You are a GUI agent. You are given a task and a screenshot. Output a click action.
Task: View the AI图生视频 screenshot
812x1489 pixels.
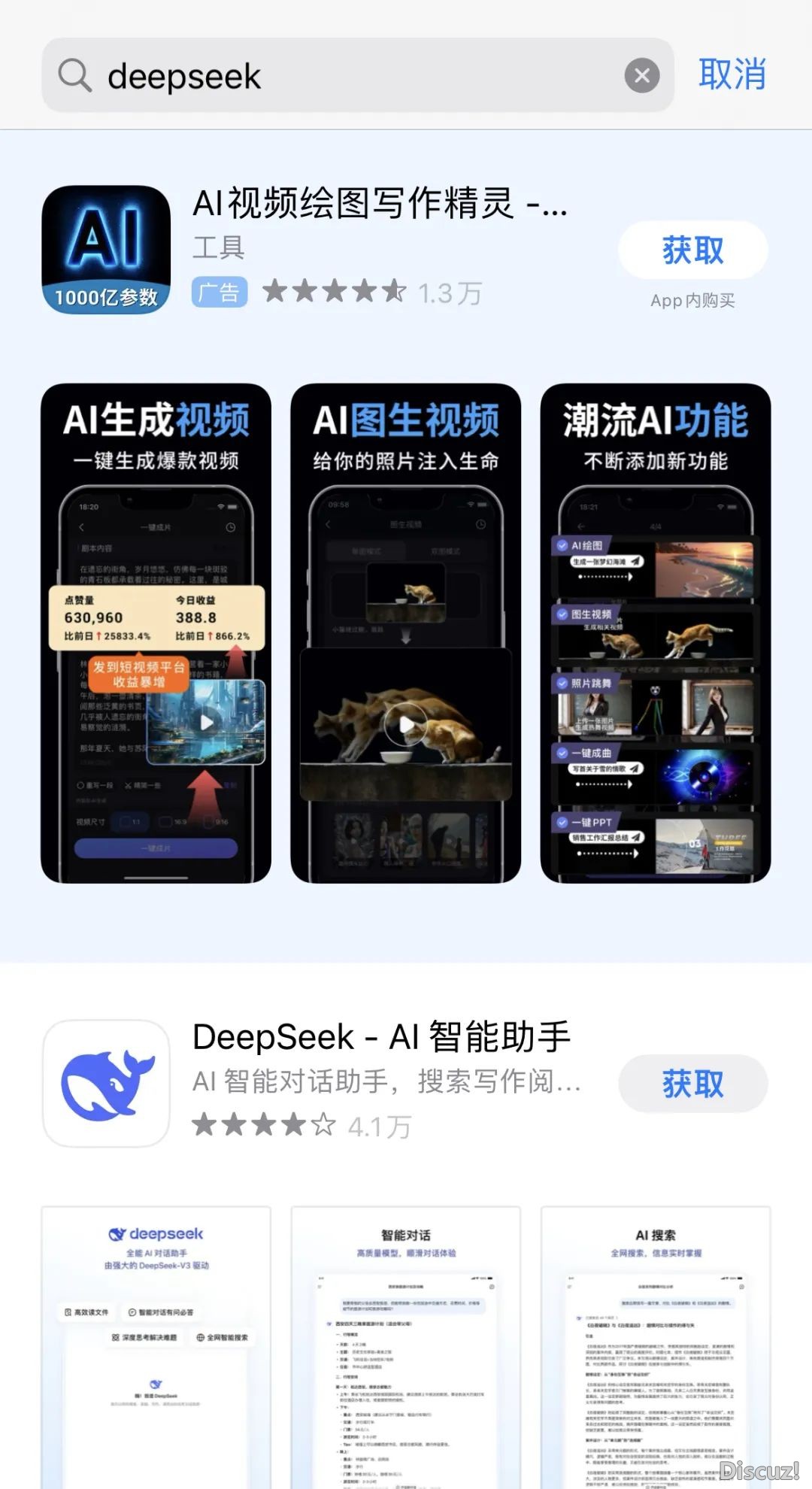[x=405, y=633]
